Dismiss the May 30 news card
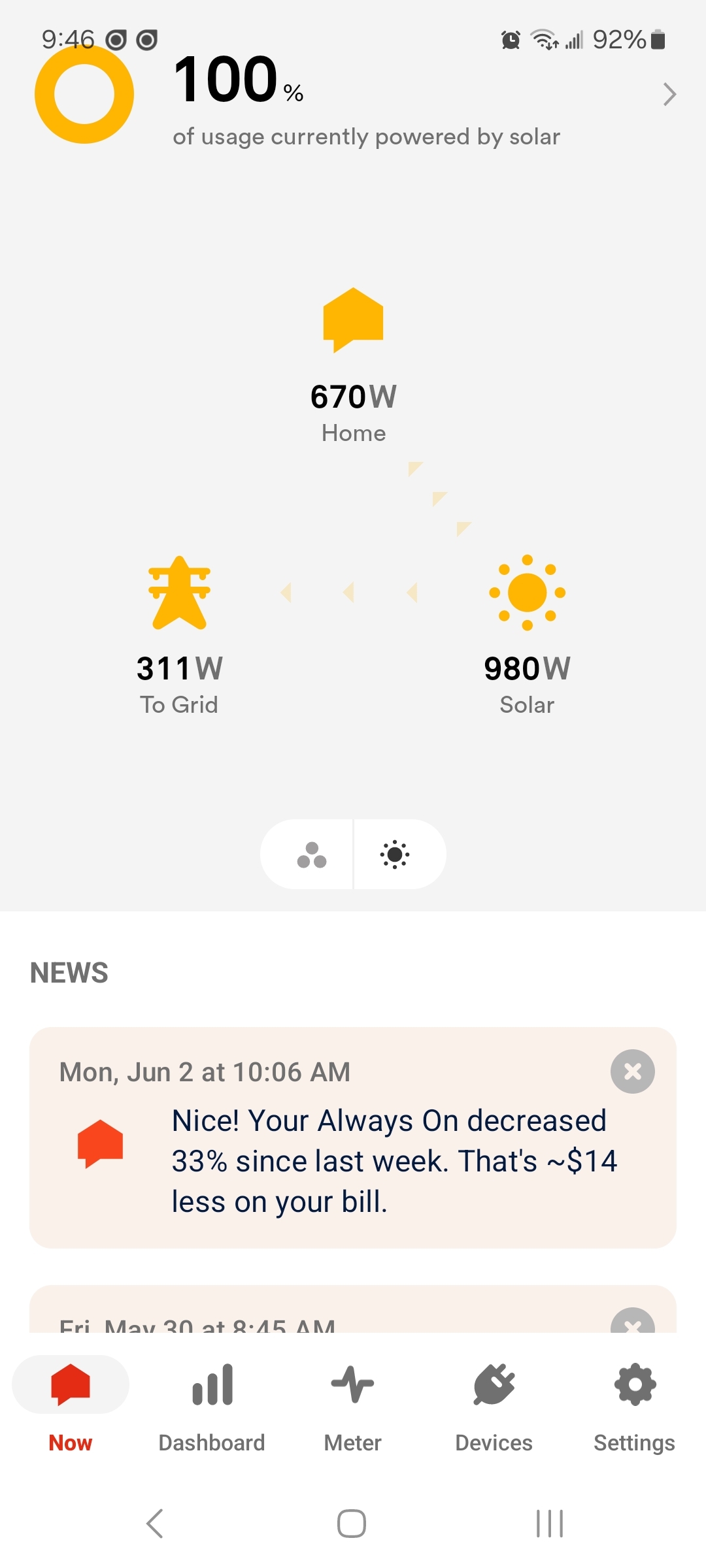 632,1322
